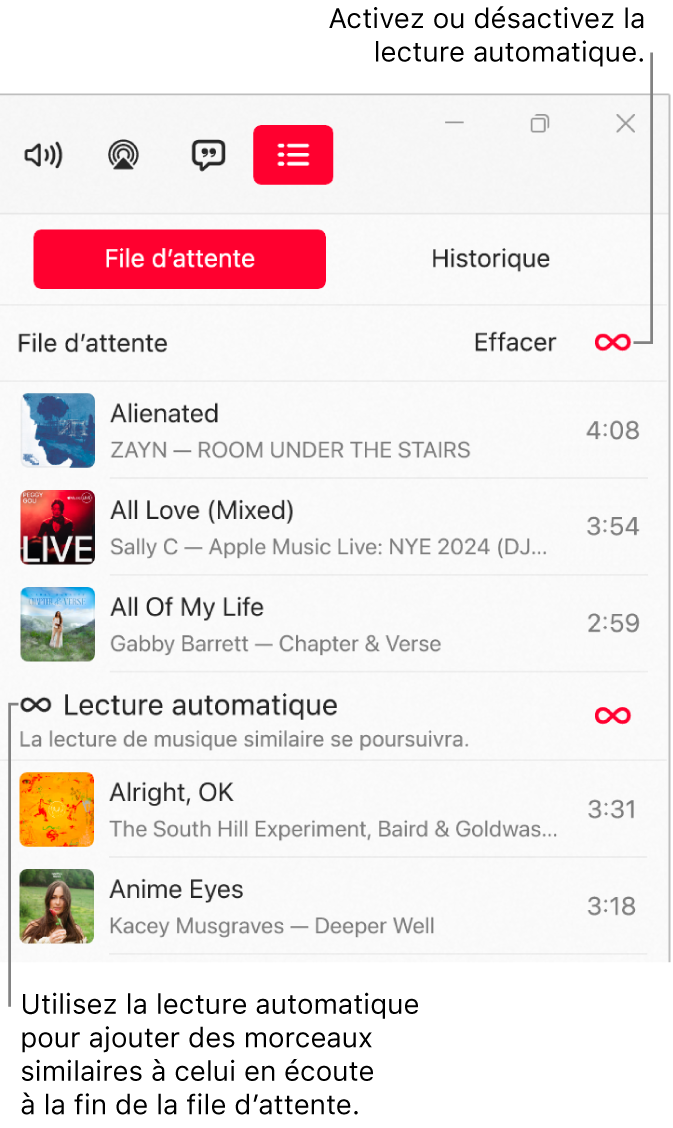
Task: Open the volume control speaker icon
Action: pyautogui.click(x=43, y=155)
